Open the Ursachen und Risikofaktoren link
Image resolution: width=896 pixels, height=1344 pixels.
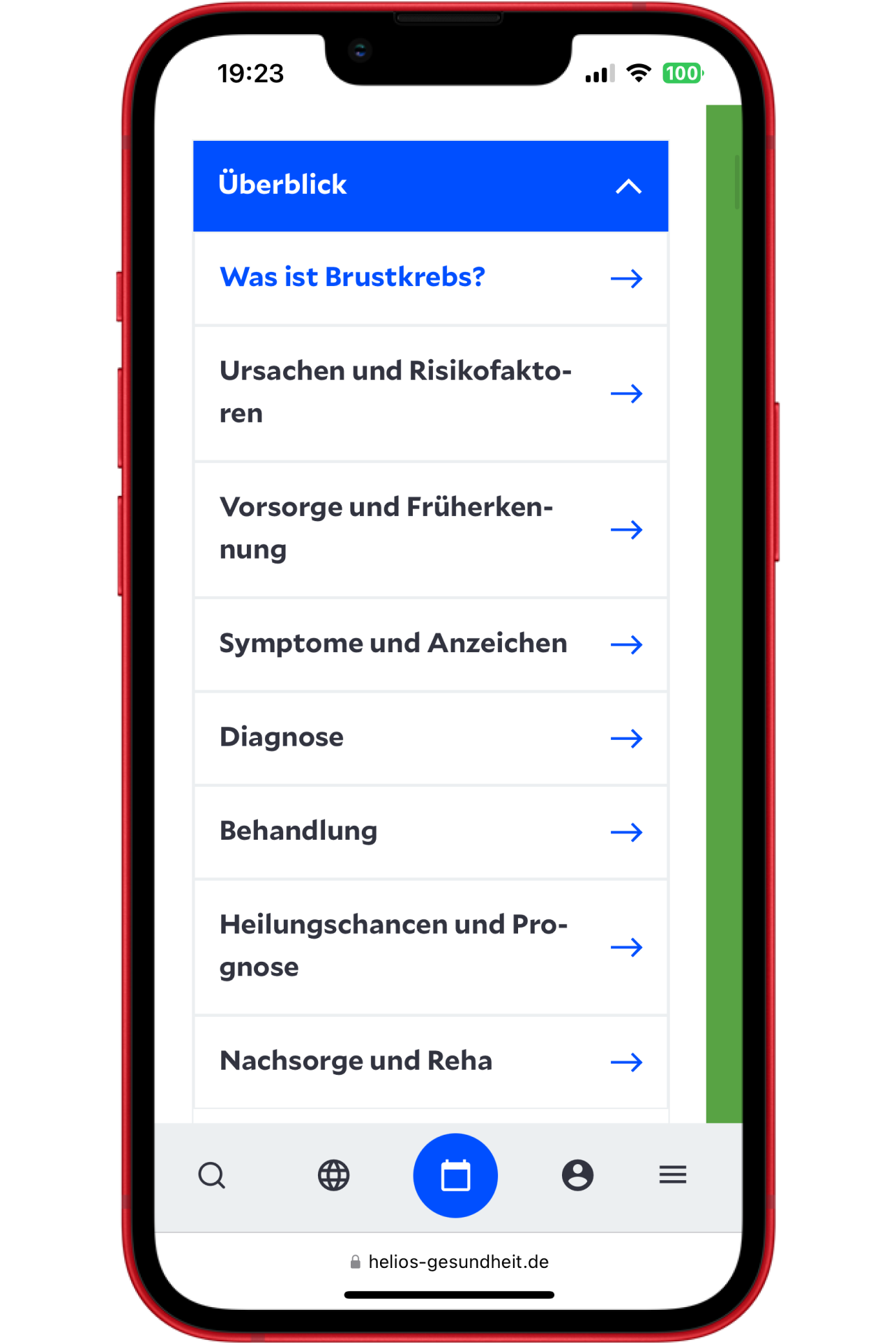pyautogui.click(x=396, y=391)
